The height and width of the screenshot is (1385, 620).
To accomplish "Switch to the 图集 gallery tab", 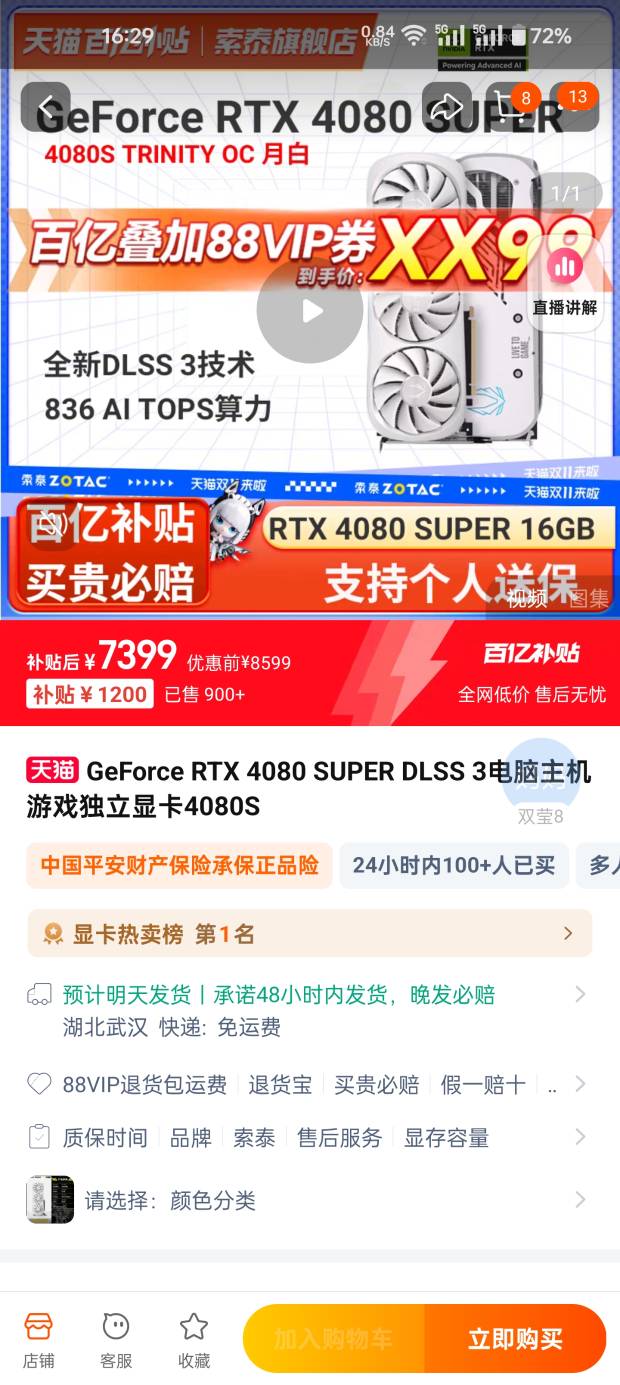I will [x=589, y=599].
